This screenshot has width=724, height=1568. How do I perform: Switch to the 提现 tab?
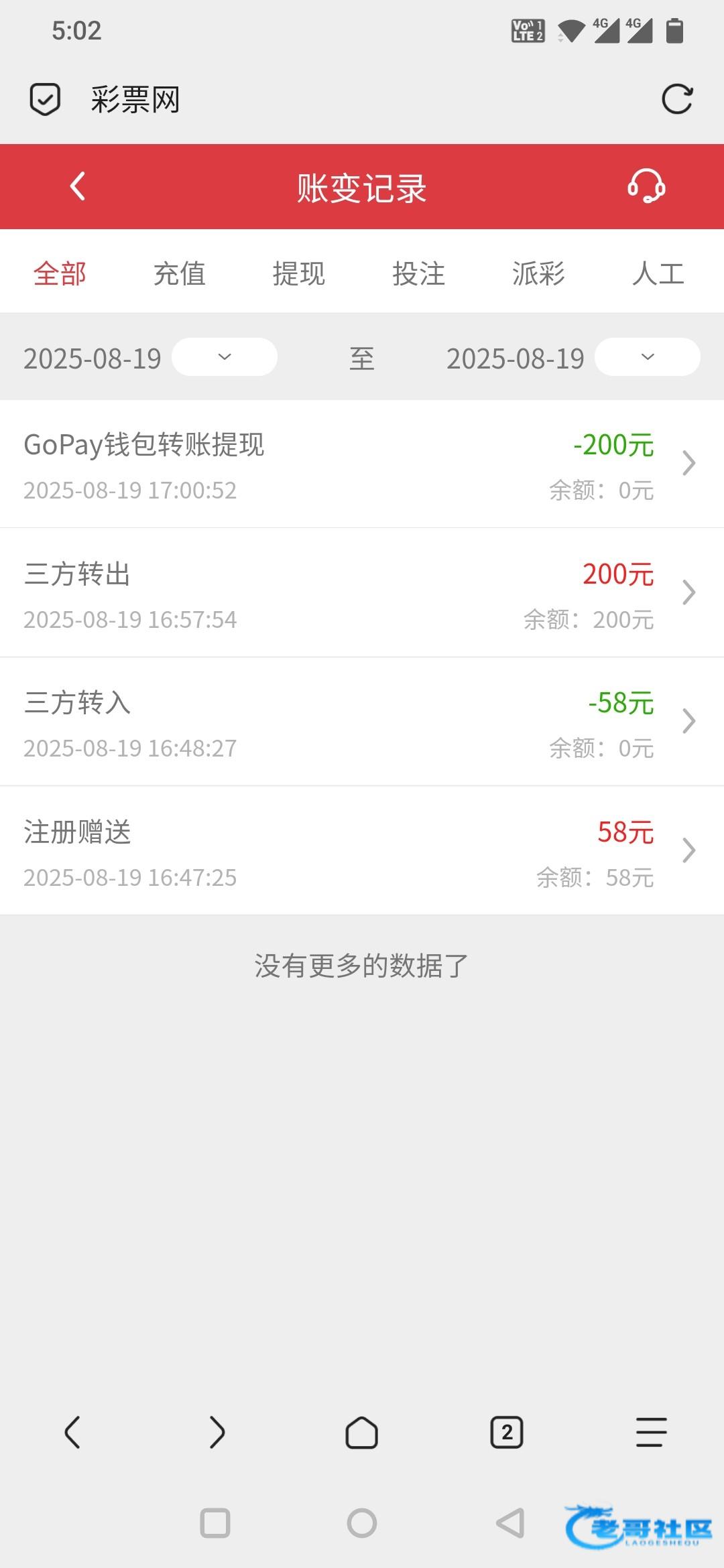click(299, 273)
